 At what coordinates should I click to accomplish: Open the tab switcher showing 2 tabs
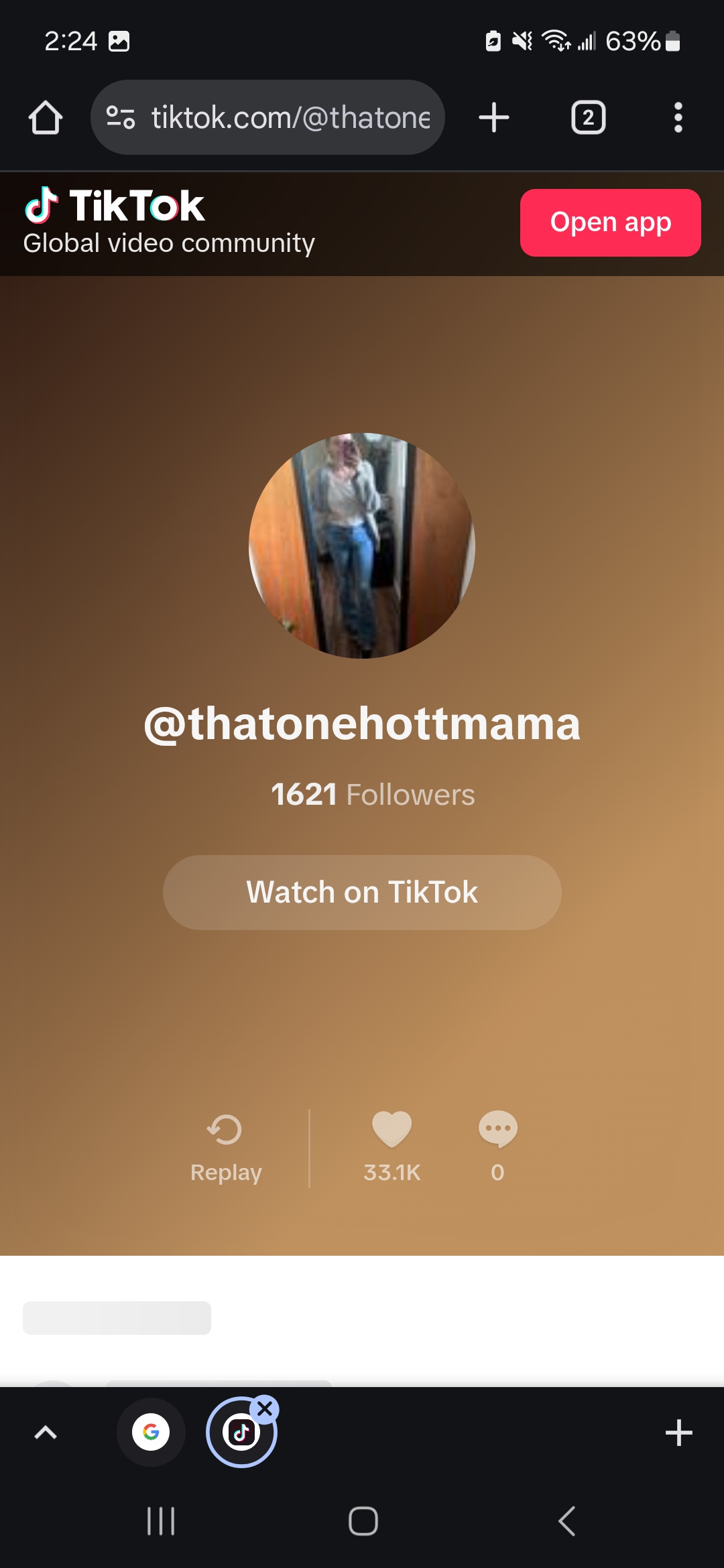pos(588,118)
